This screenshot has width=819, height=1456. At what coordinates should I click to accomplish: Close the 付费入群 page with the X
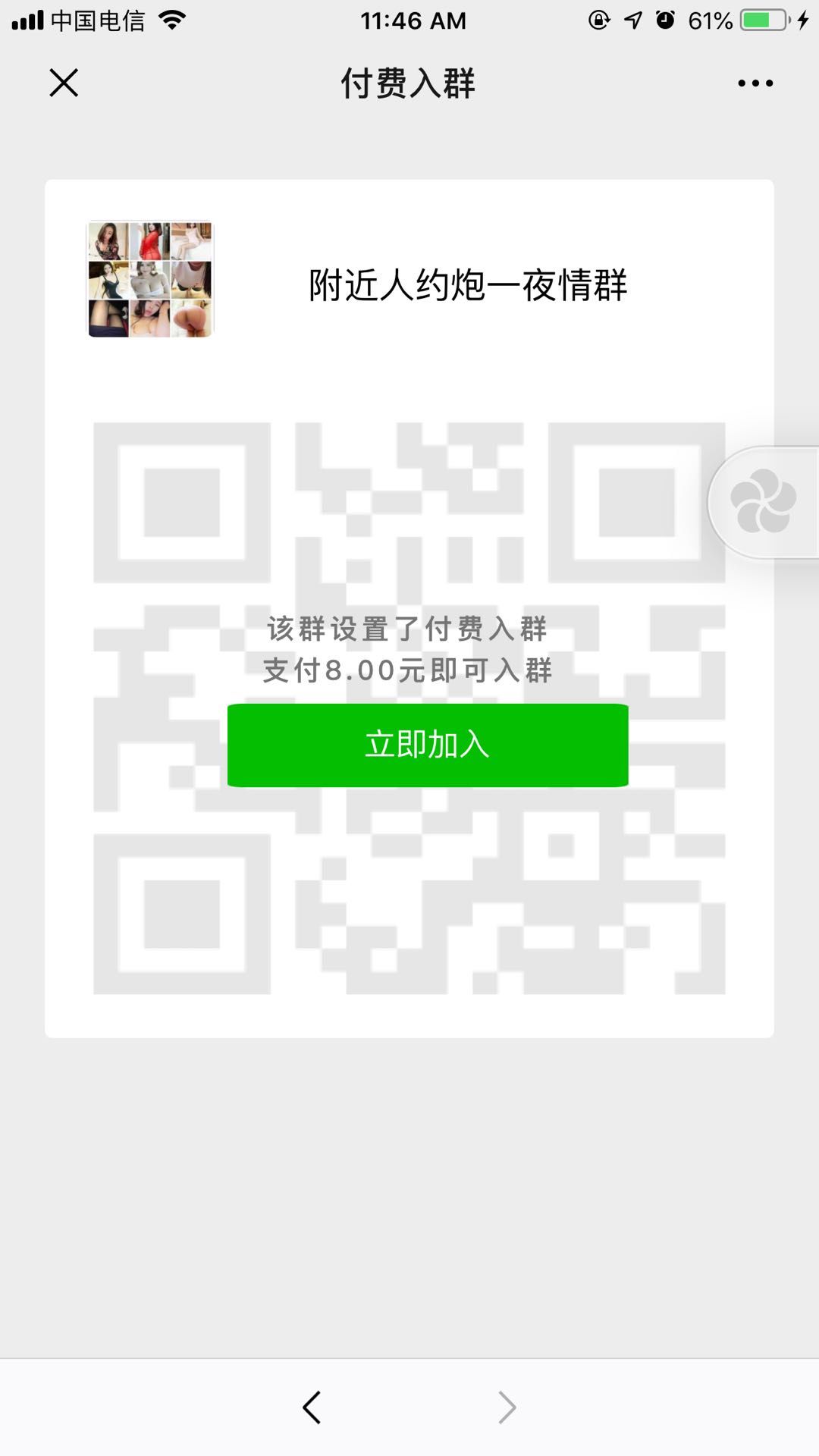pos(64,83)
